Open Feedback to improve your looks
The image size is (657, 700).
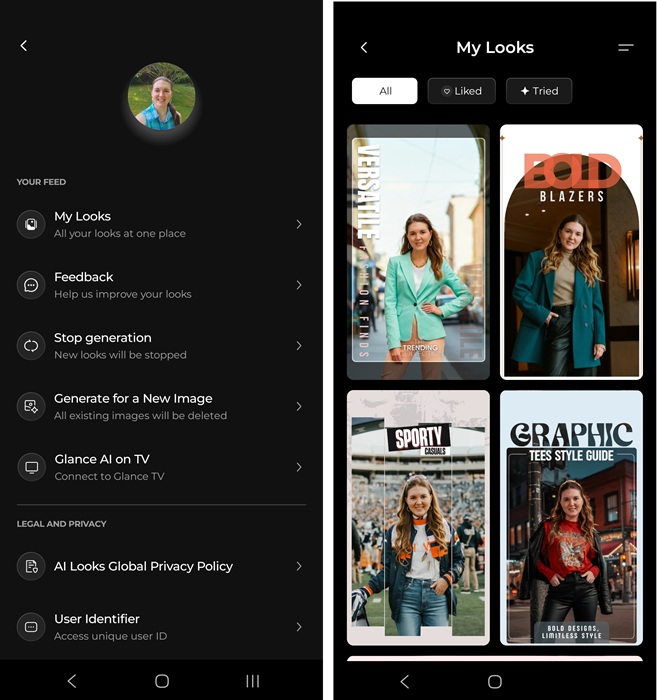tap(160, 285)
